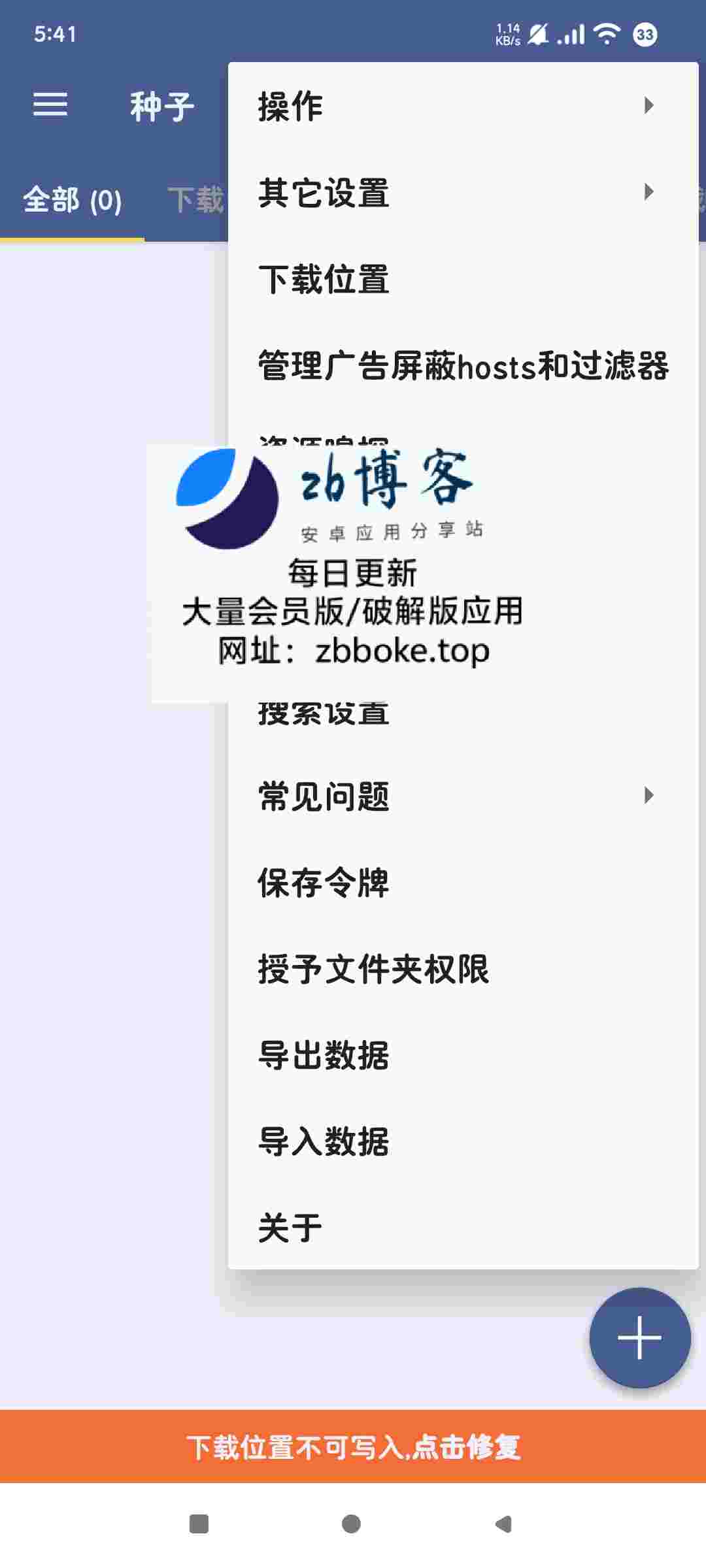This screenshot has height=1568, width=706.
Task: Select 导入数据 in the menu
Action: coord(463,1141)
